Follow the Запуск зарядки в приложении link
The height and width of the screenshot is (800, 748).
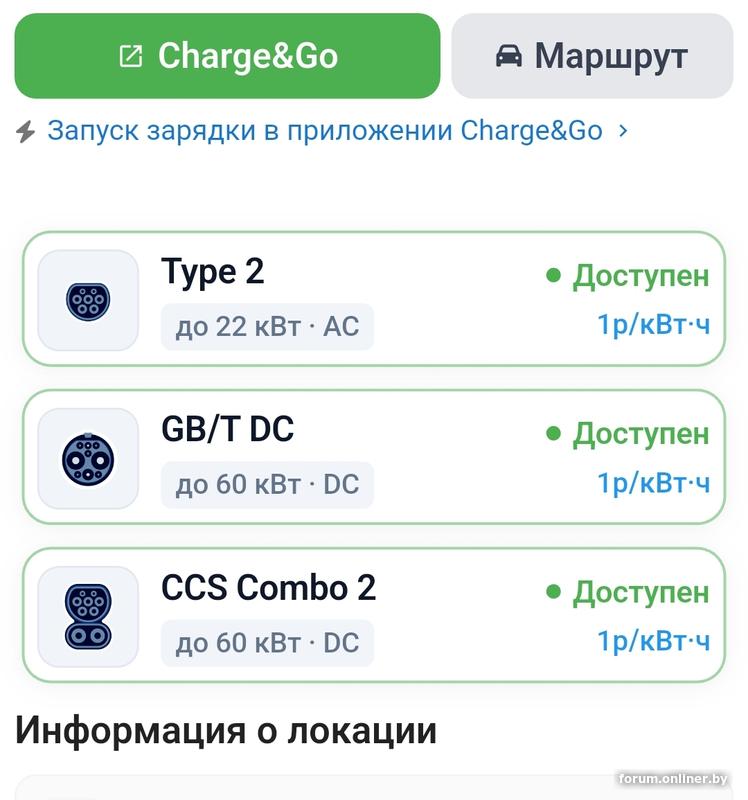coord(324,131)
